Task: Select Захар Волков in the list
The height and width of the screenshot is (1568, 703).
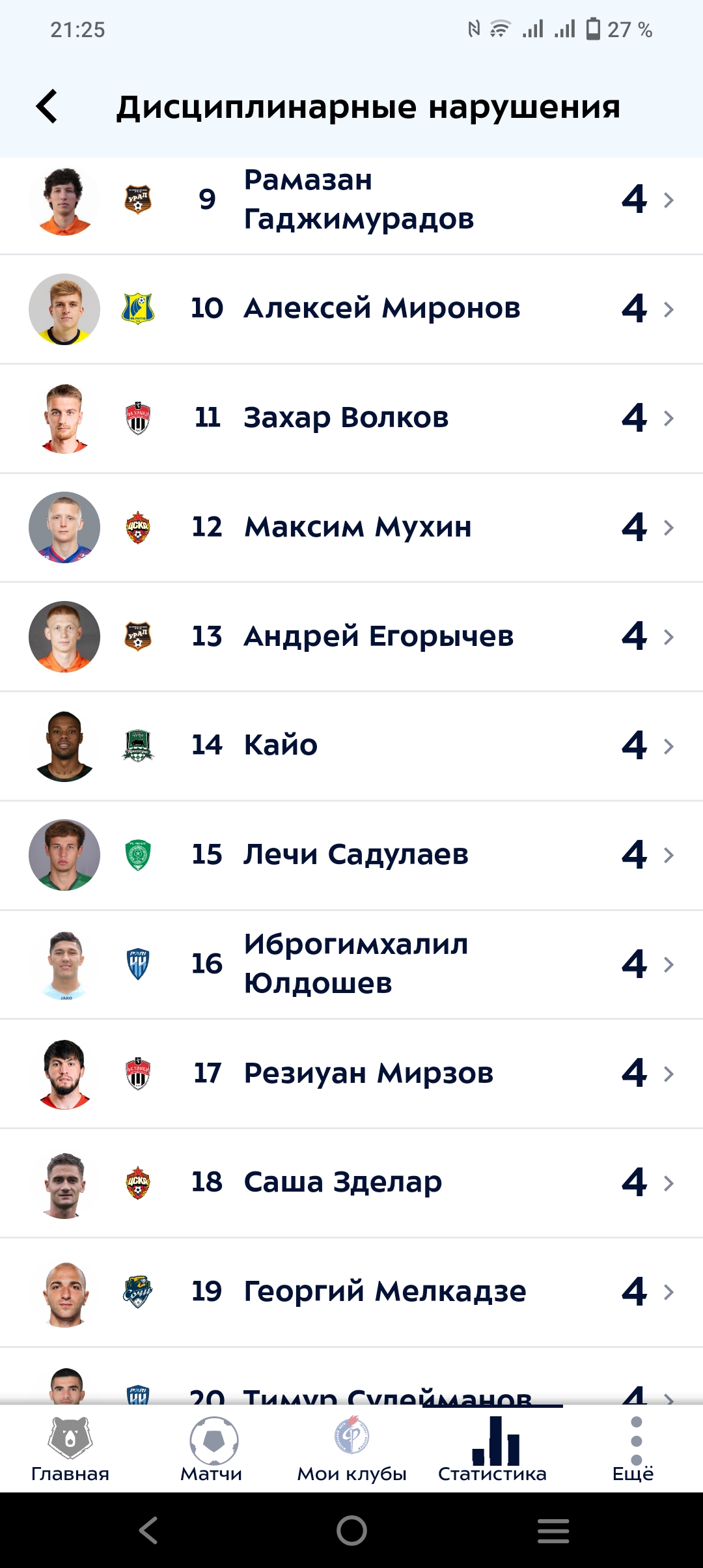Action: point(351,418)
